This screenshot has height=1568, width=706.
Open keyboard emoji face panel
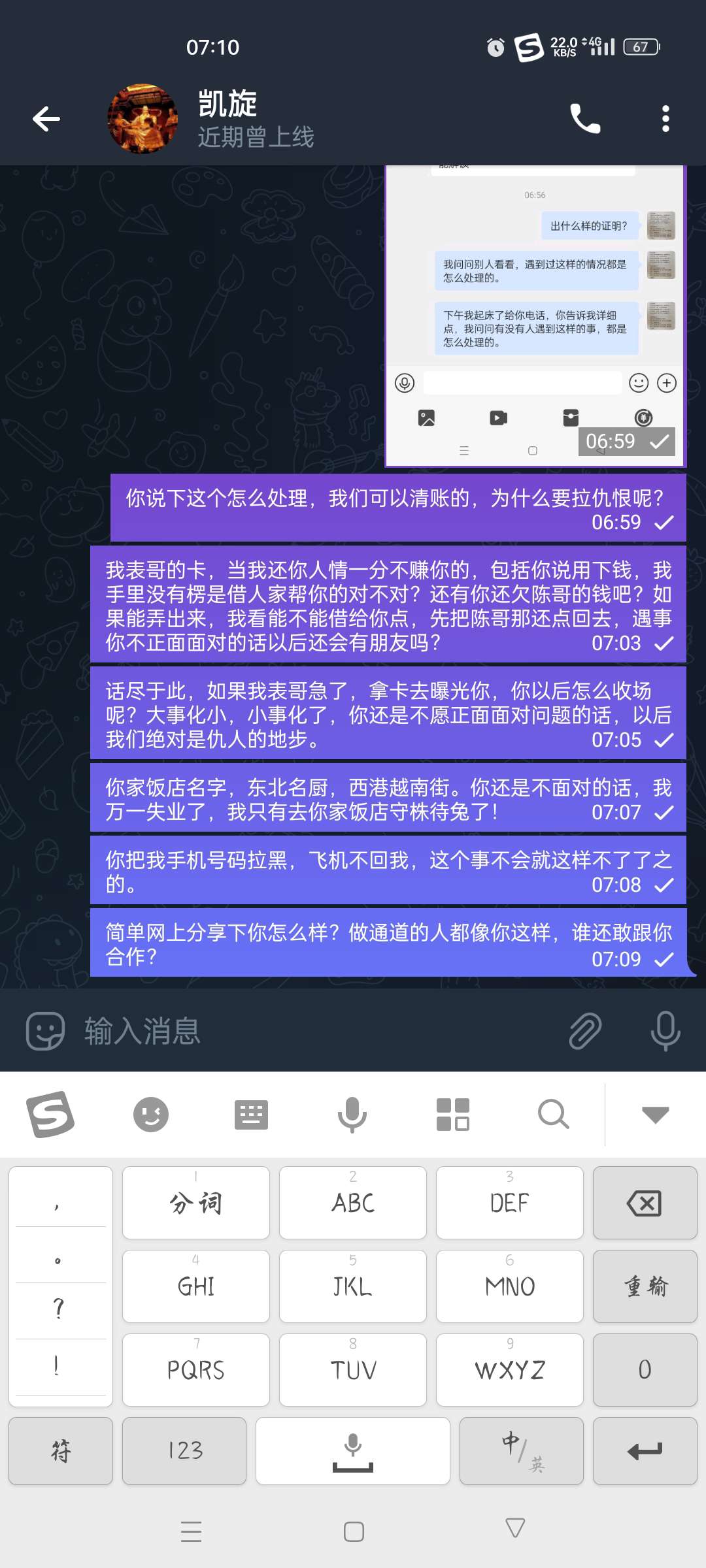click(151, 1115)
